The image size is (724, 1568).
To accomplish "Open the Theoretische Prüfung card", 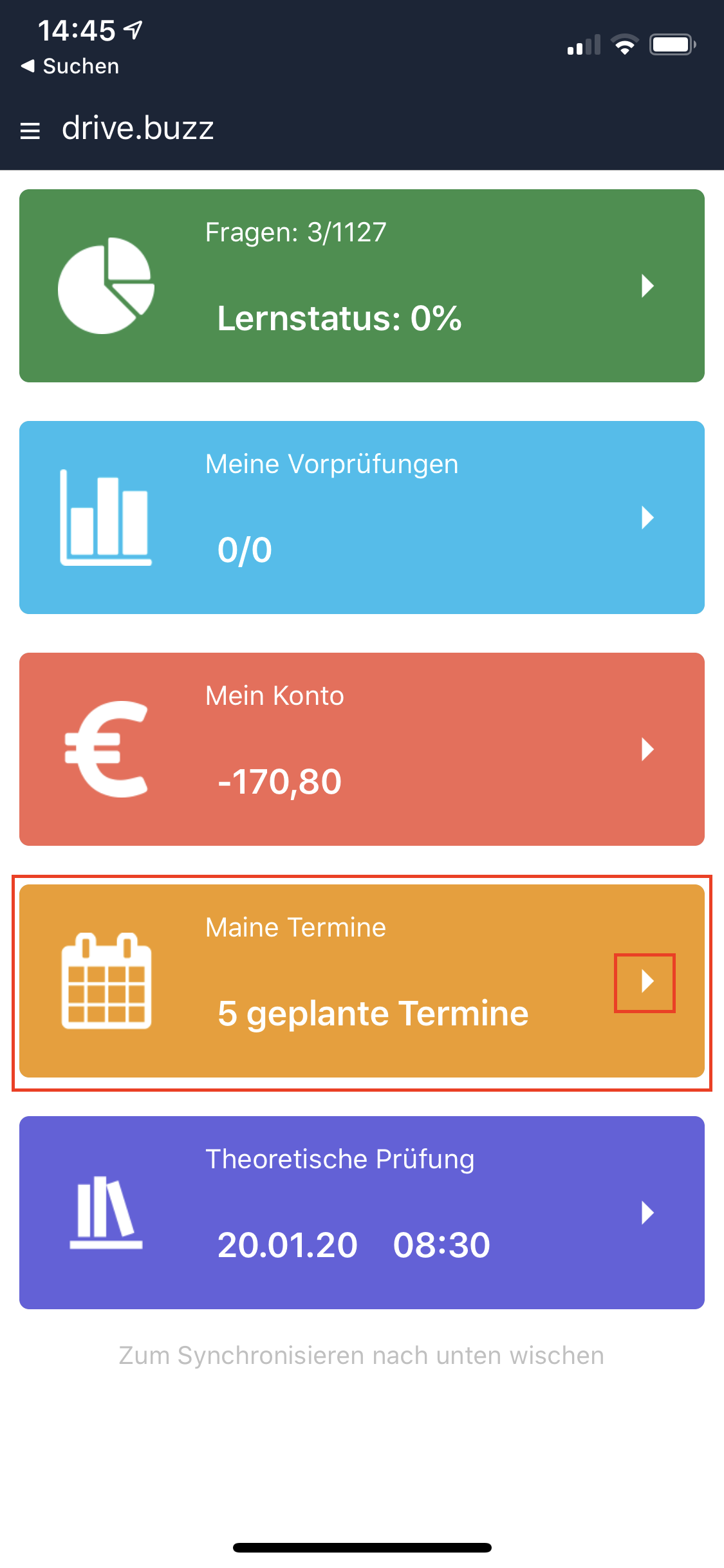I will click(x=362, y=1213).
